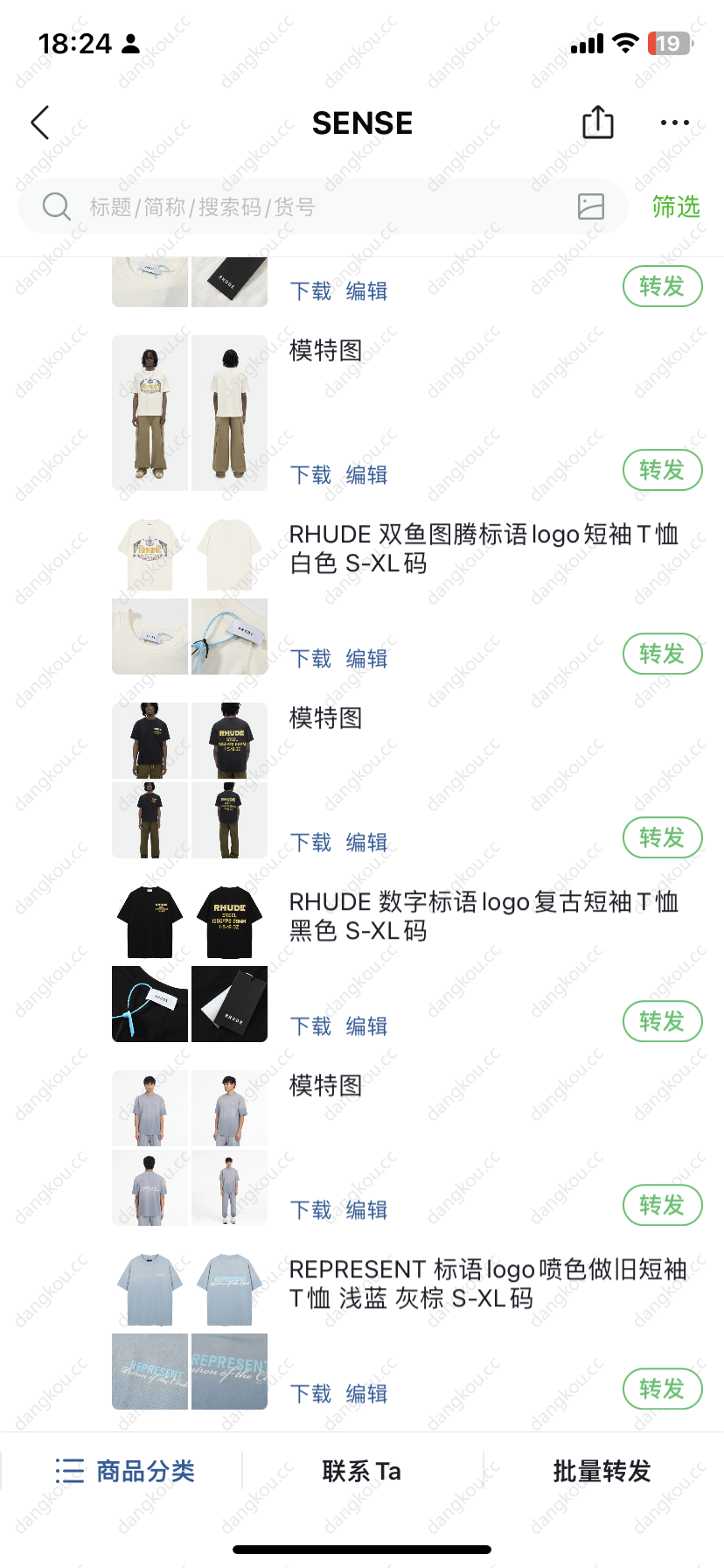
Task: Open the three-dot overflow menu
Action: click(x=674, y=122)
